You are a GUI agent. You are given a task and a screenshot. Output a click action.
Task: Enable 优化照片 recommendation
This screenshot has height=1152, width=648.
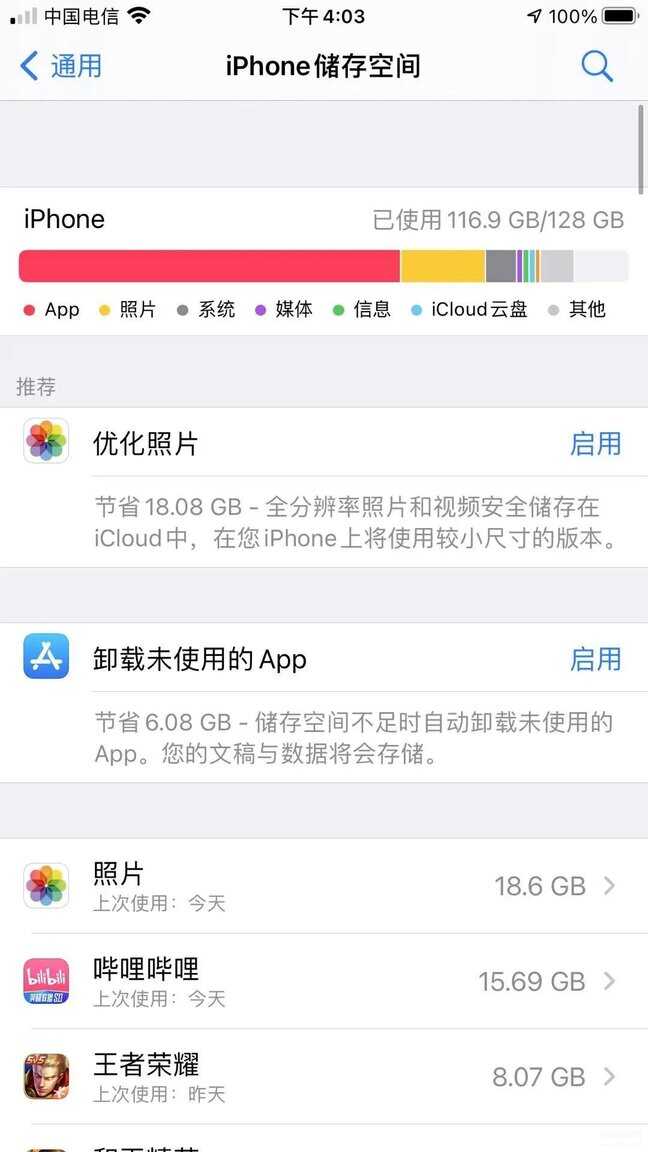coord(595,443)
